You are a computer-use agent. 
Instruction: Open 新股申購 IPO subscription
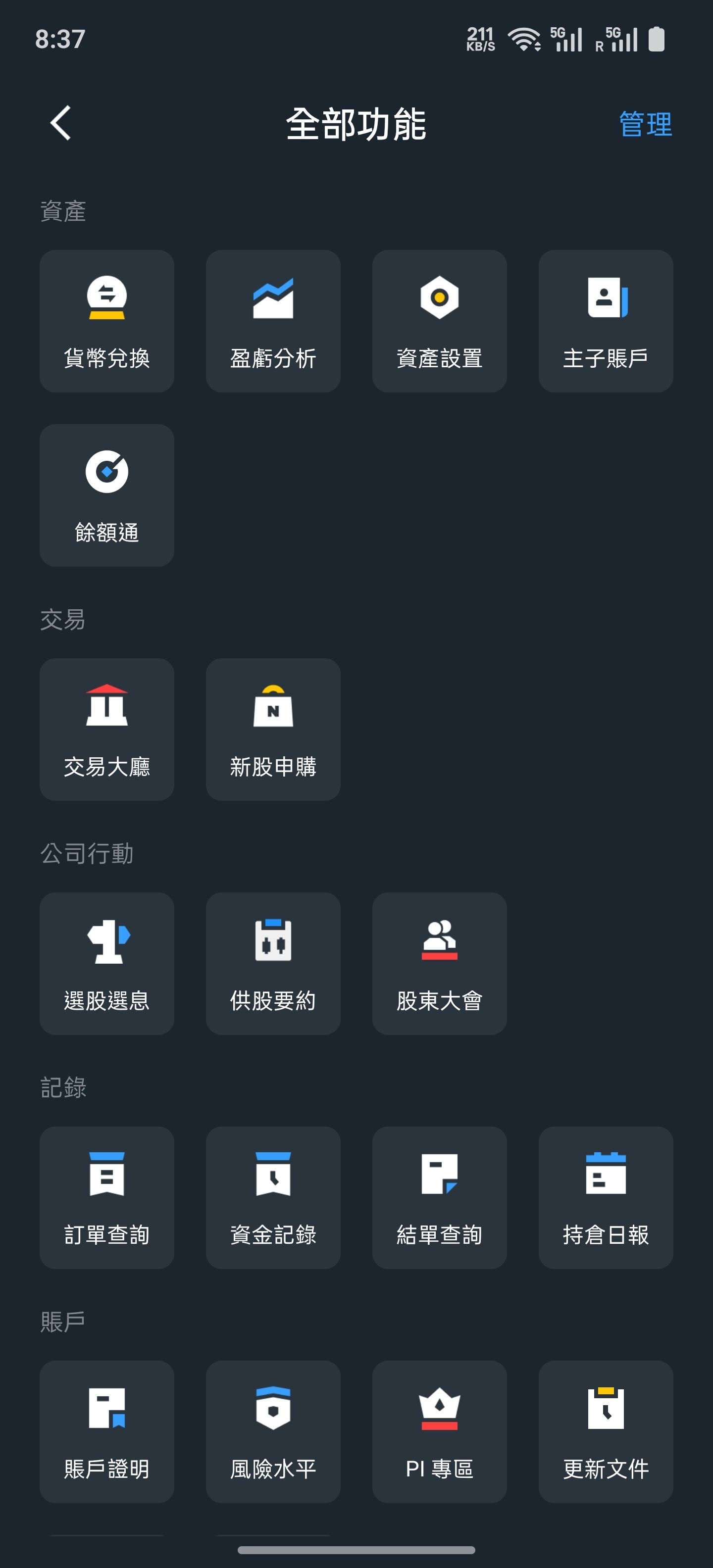273,729
